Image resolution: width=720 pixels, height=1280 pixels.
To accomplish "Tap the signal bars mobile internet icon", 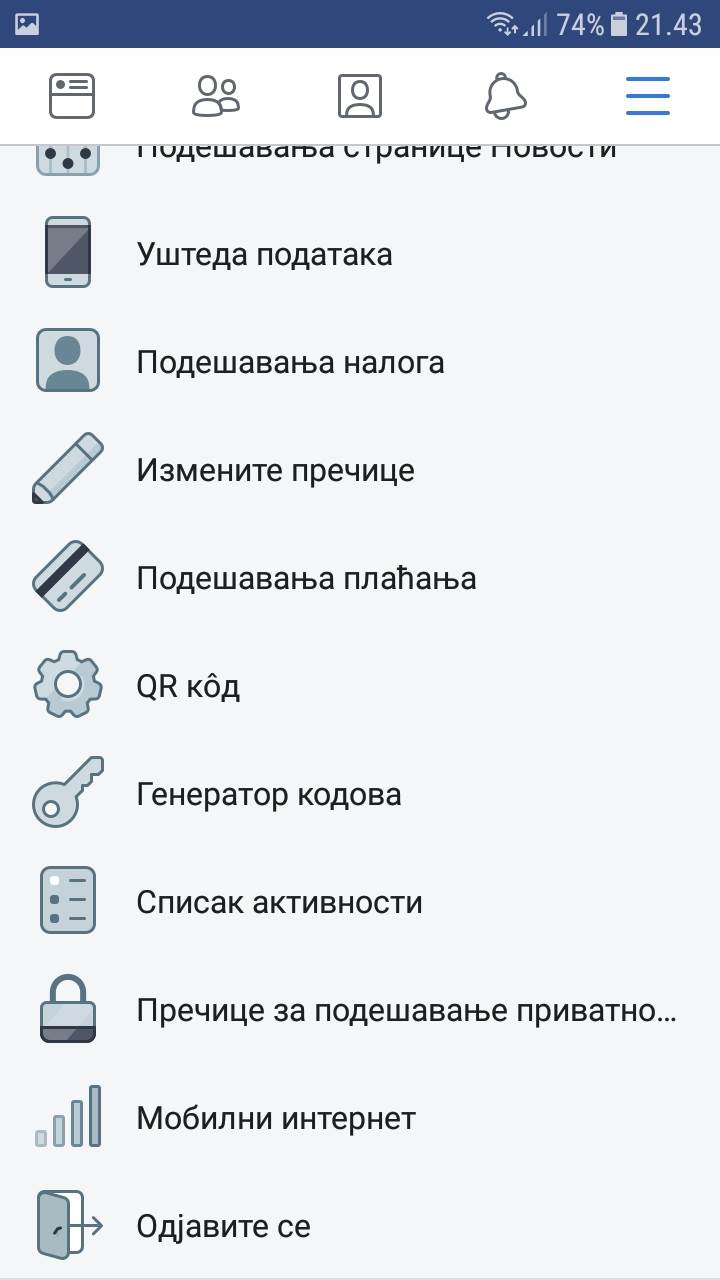I will tap(67, 1117).
